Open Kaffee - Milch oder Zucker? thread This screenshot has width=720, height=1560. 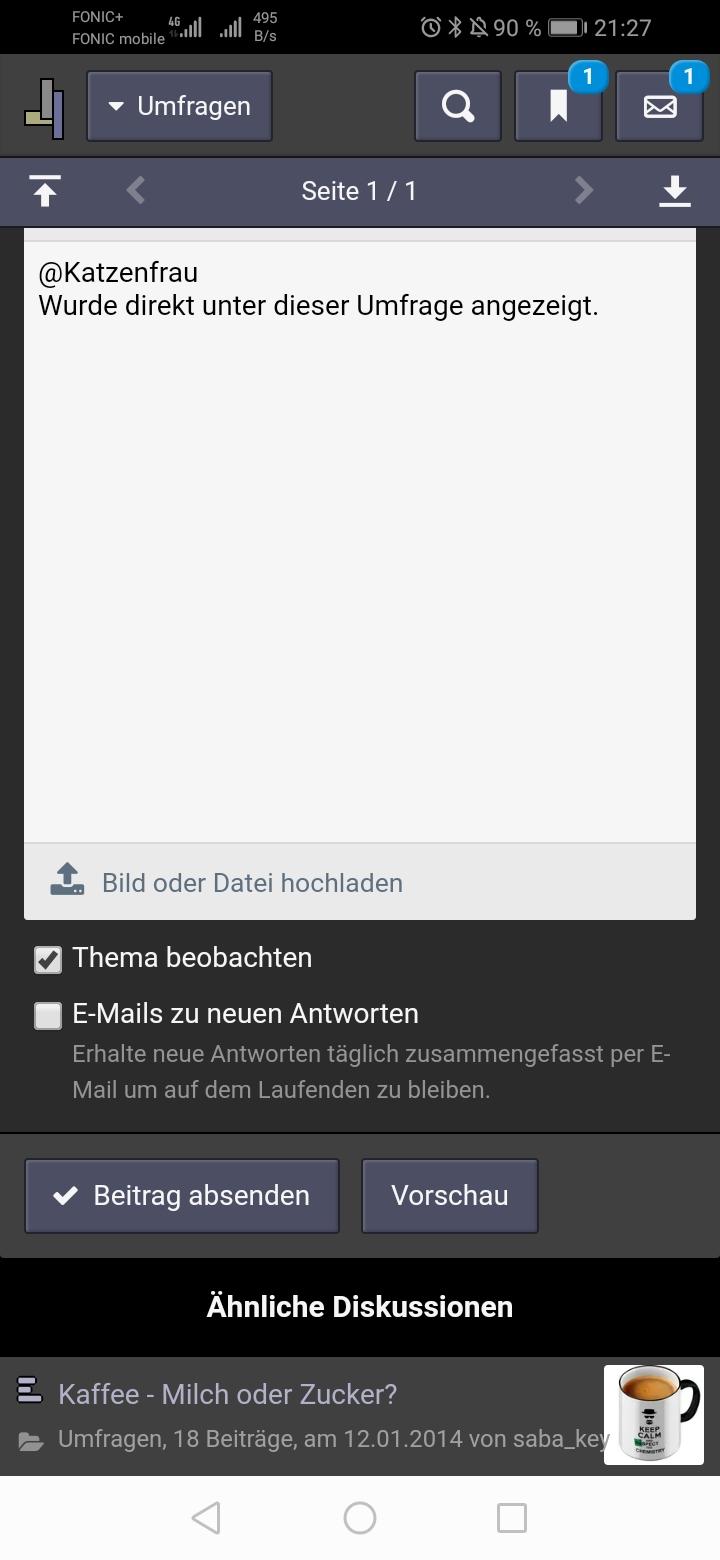[x=228, y=1394]
